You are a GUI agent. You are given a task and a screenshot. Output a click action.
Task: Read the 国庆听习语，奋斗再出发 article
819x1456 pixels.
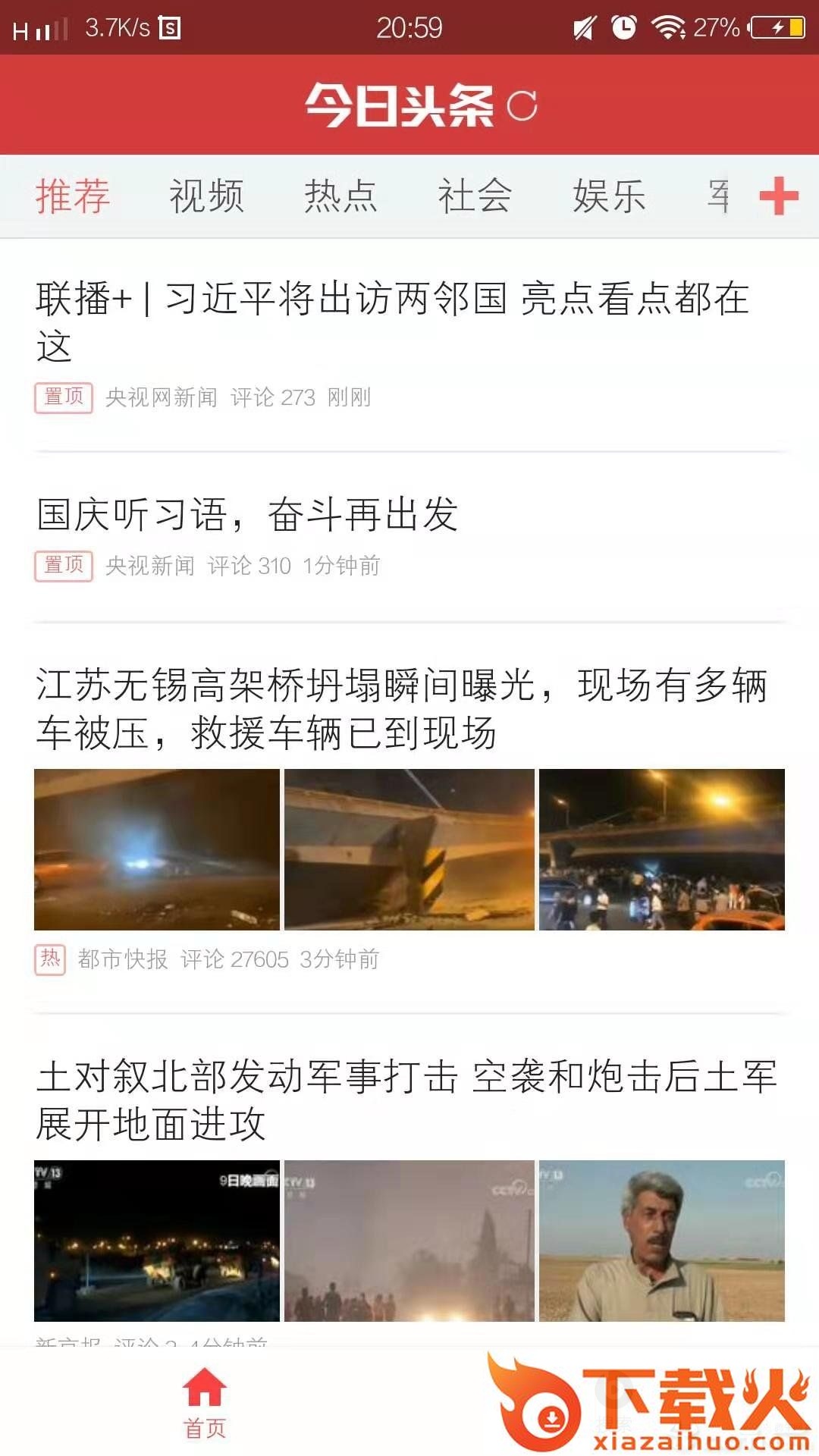point(247,515)
